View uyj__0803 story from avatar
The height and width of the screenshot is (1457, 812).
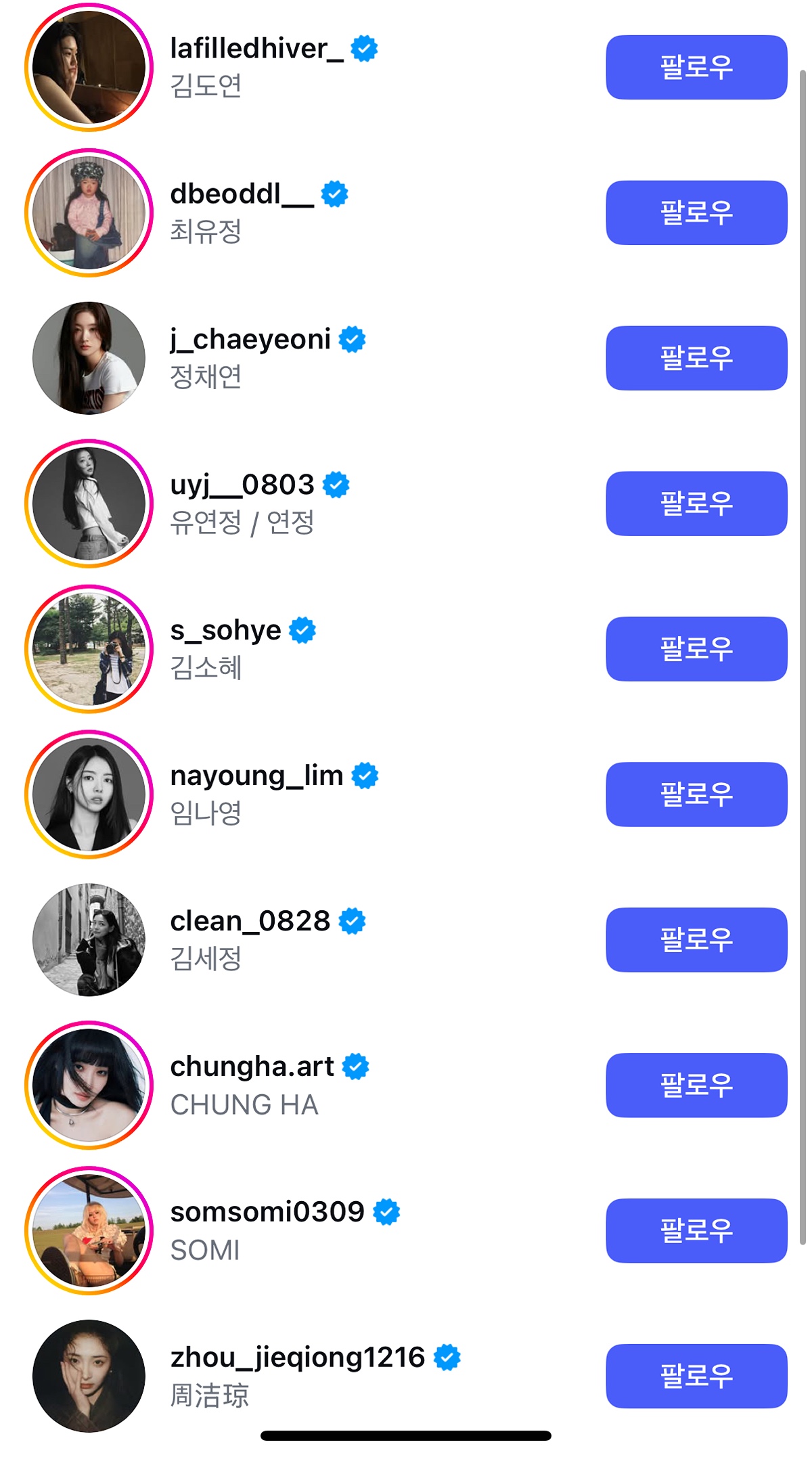point(89,503)
